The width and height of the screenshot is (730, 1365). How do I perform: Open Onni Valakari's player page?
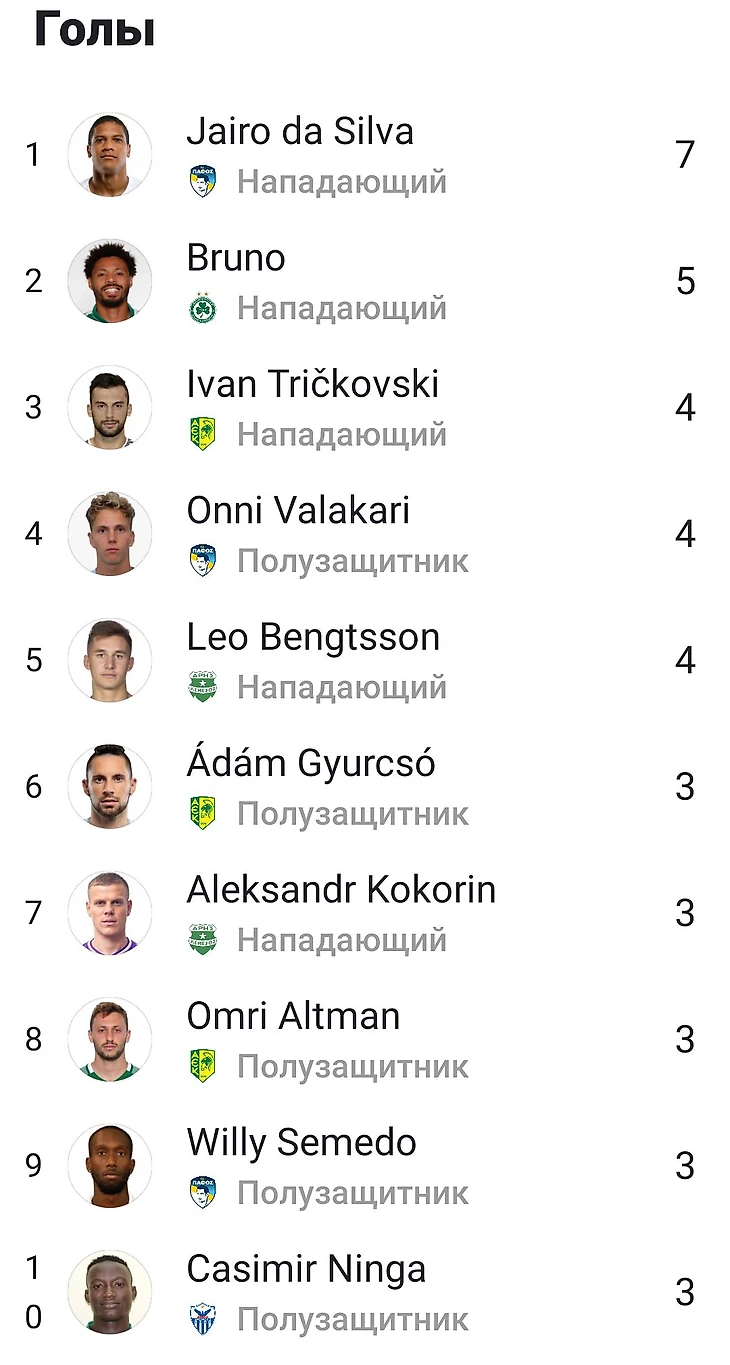[298, 511]
